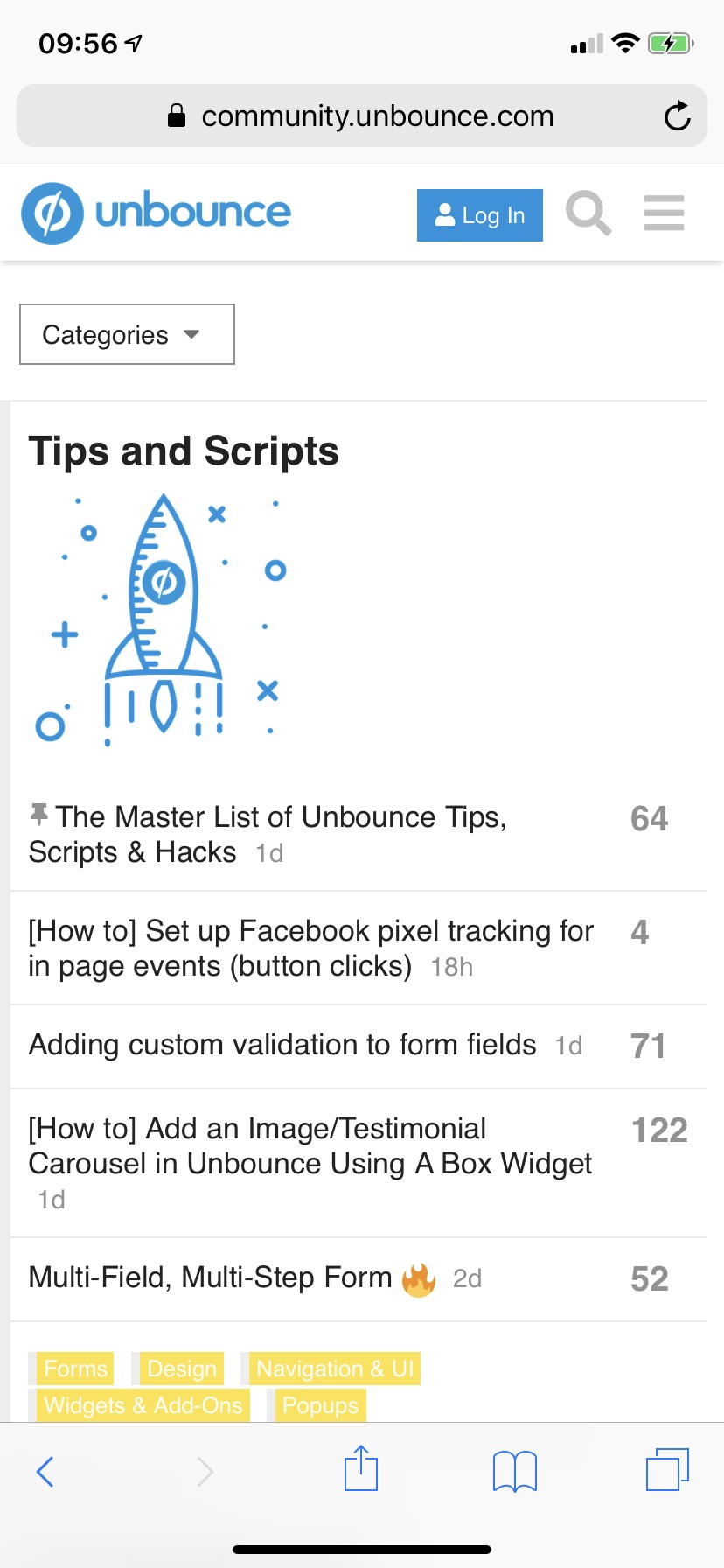Select the Navigation & UI tag
724x1568 pixels.
pyautogui.click(x=335, y=1368)
